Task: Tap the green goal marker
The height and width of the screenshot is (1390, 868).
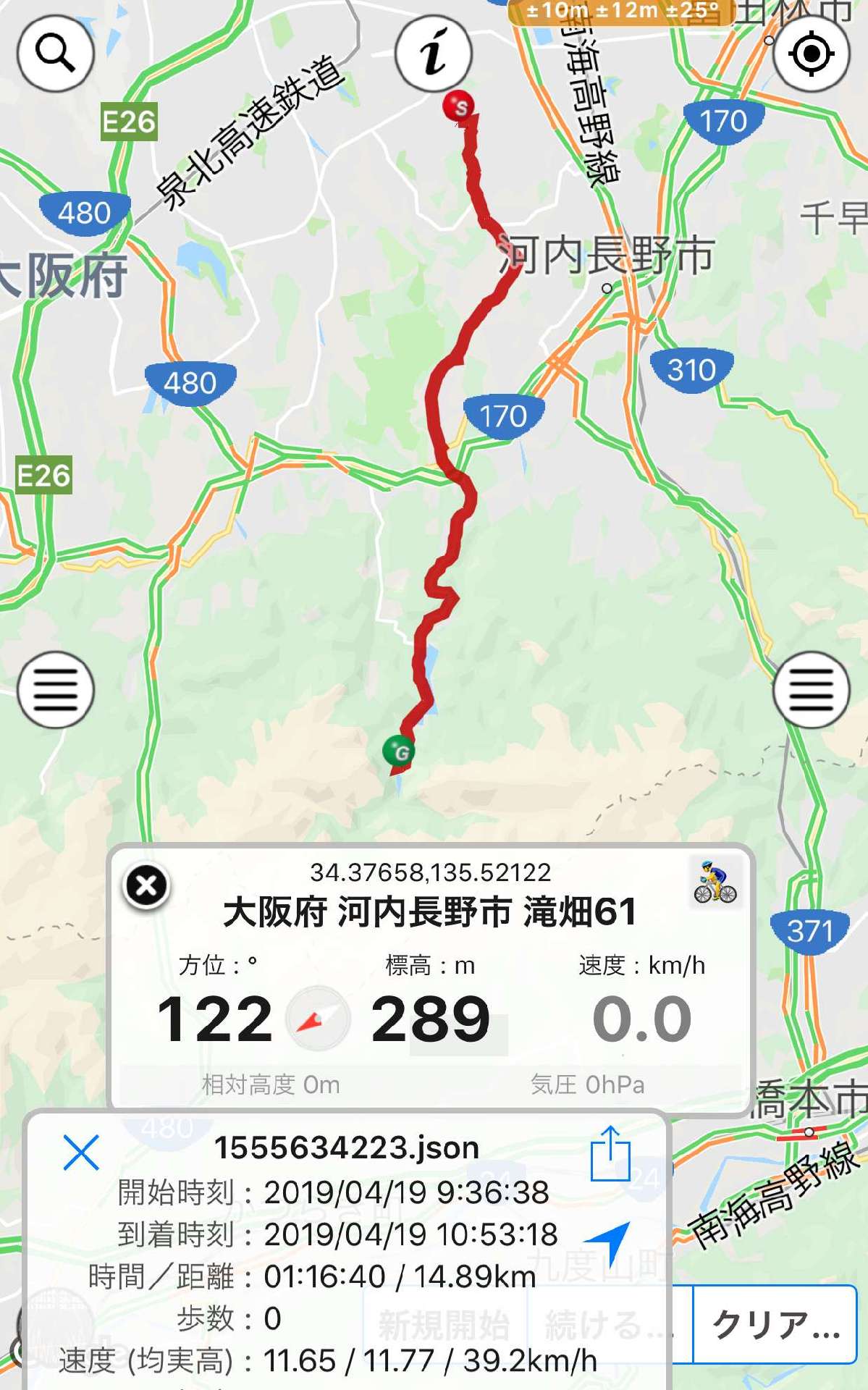Action: pyautogui.click(x=399, y=751)
